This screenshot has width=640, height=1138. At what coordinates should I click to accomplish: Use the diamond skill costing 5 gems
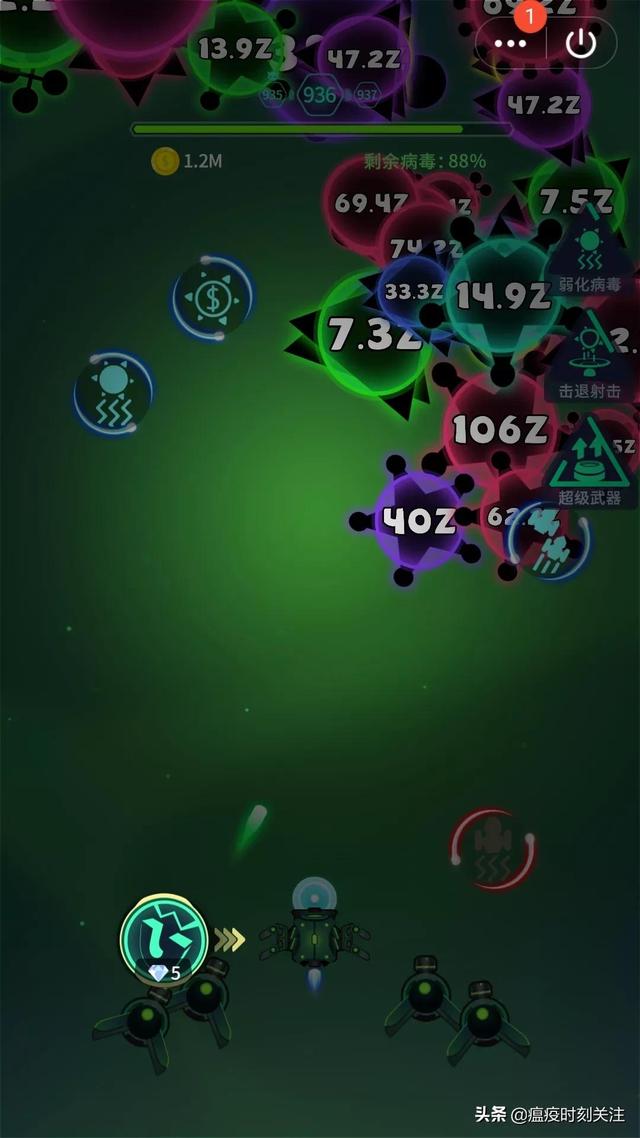click(x=164, y=940)
